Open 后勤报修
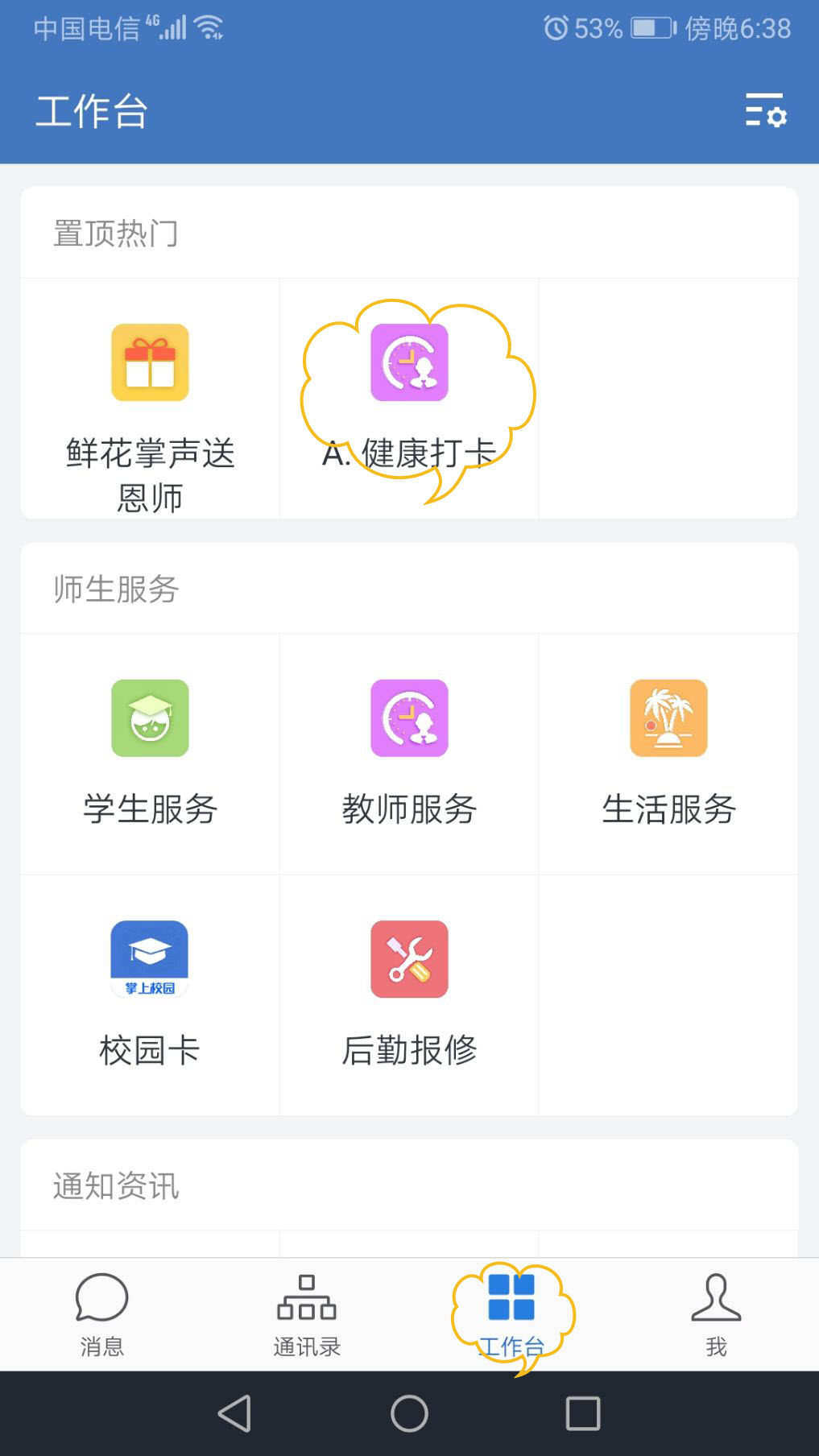Viewport: 819px width, 1456px height. click(409, 995)
